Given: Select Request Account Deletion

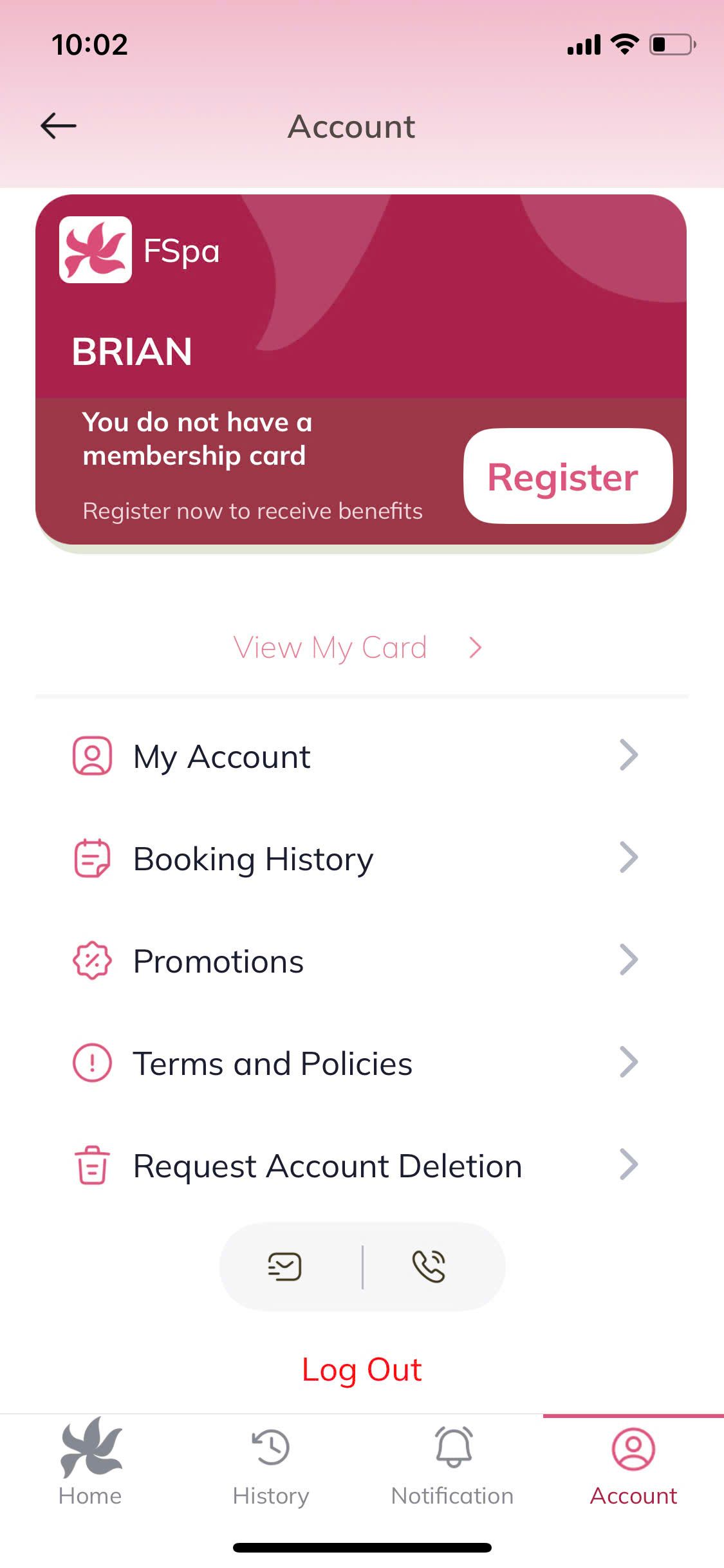Looking at the screenshot, I should click(x=355, y=1165).
